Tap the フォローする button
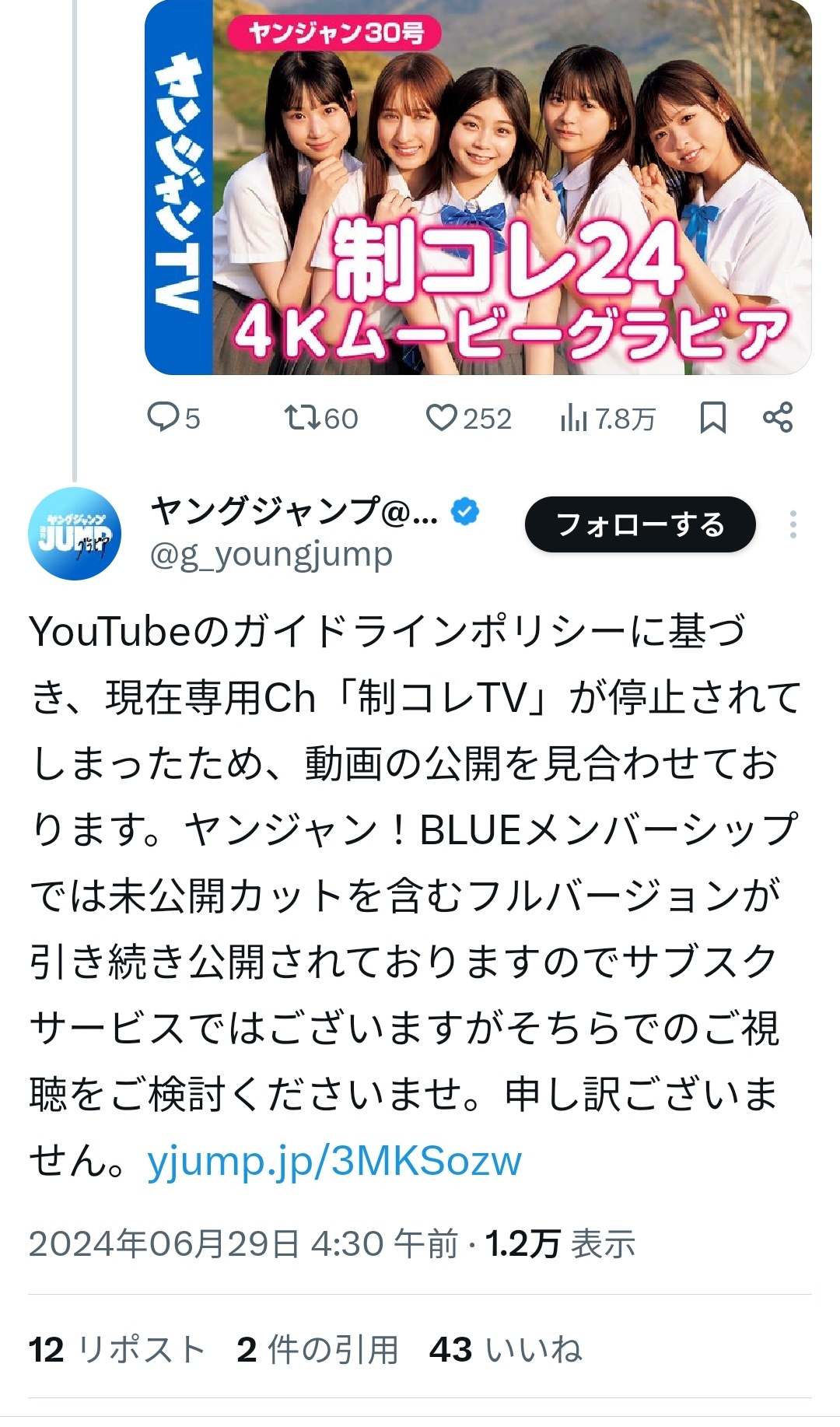The image size is (840, 1427). [x=639, y=525]
